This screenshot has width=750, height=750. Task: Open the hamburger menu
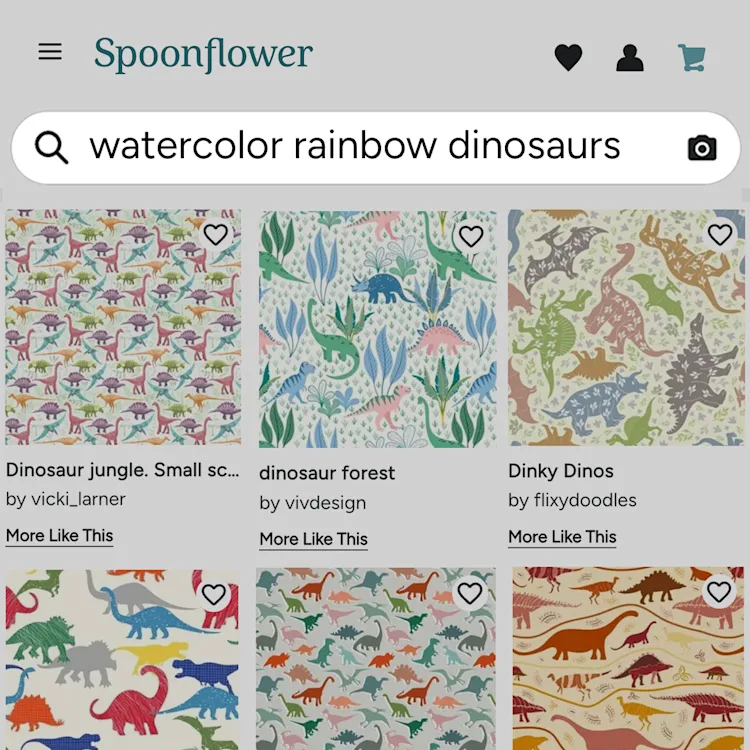tap(50, 52)
